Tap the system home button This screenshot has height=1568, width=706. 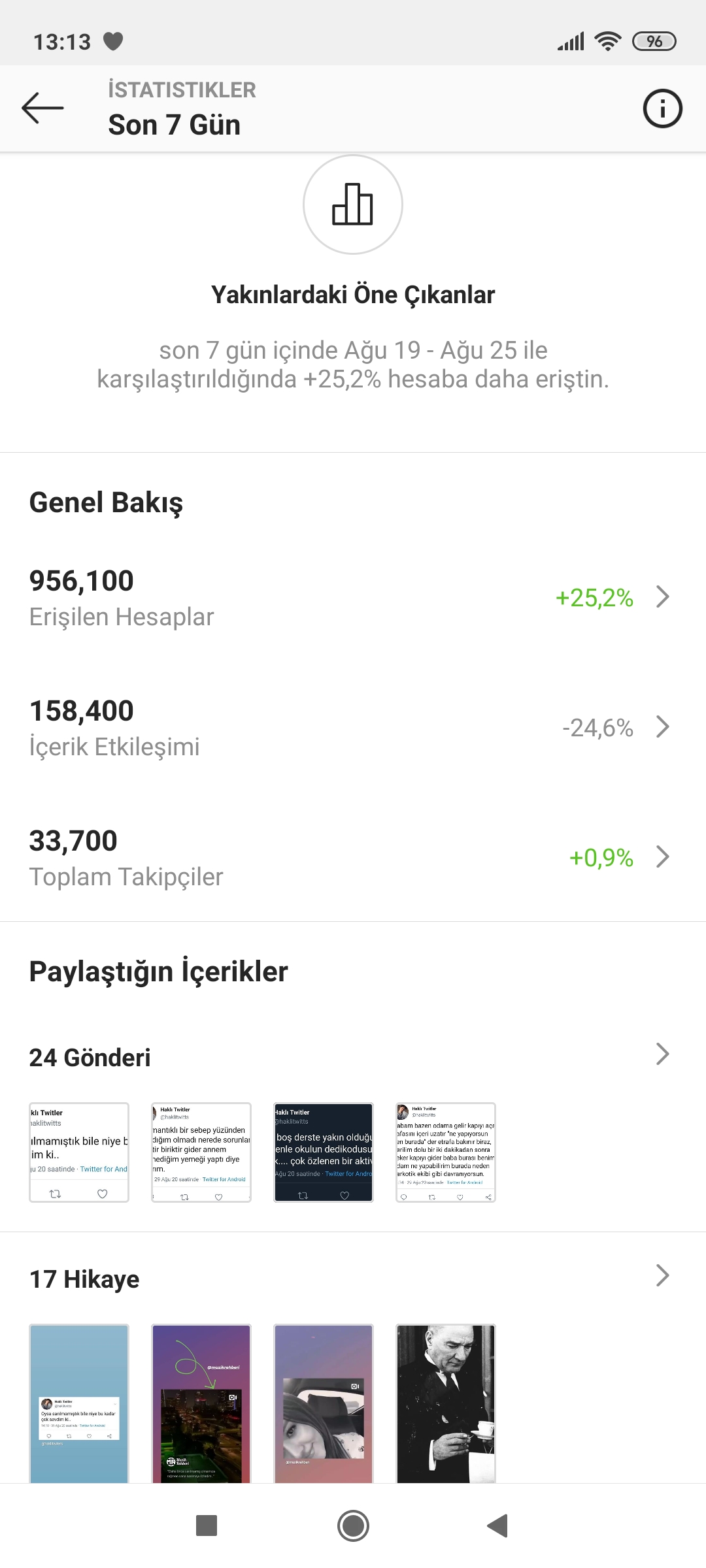[x=353, y=1526]
